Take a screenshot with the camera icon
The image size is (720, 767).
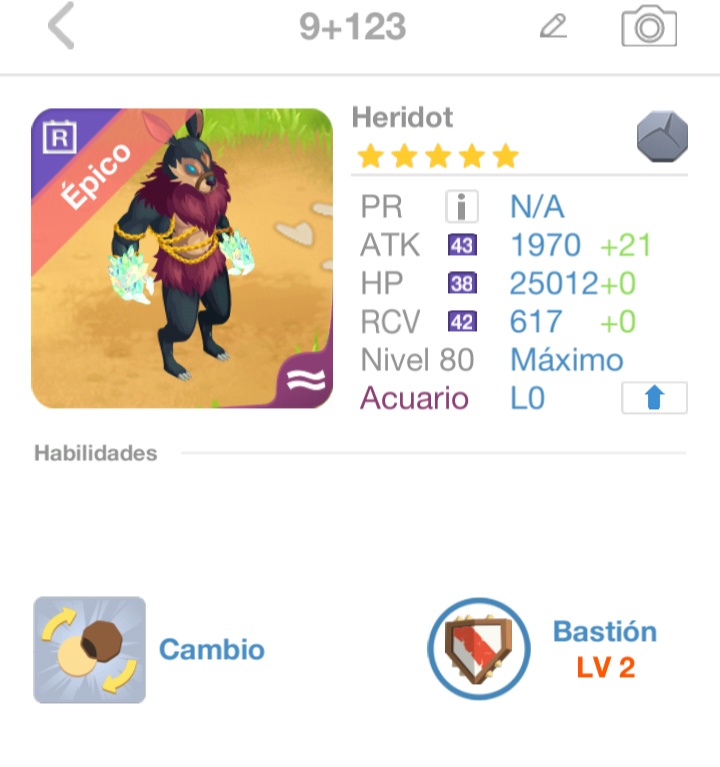click(649, 27)
